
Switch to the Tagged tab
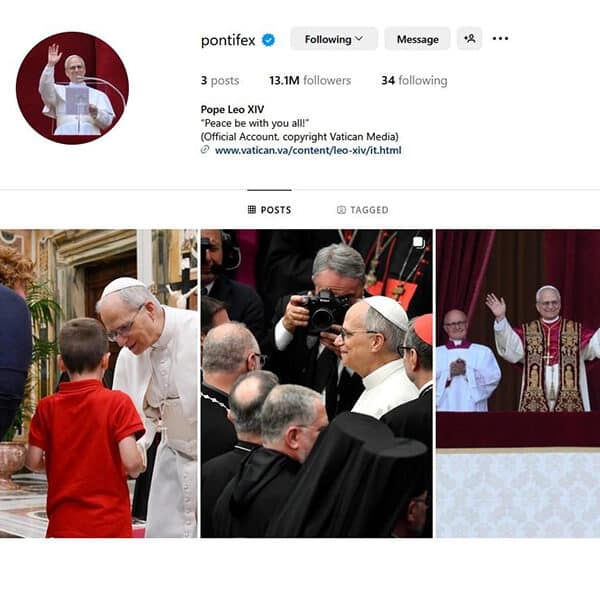(x=362, y=210)
